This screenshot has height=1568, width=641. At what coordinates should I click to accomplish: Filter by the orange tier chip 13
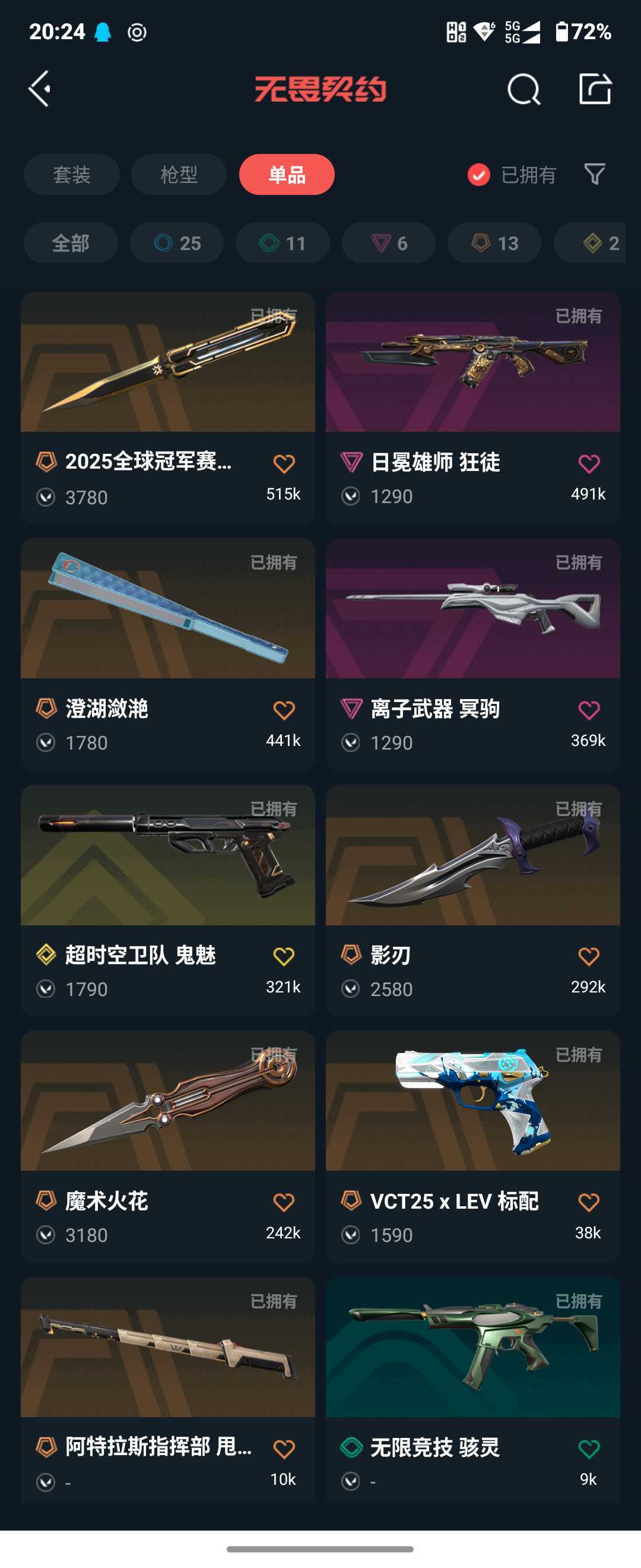(x=494, y=243)
